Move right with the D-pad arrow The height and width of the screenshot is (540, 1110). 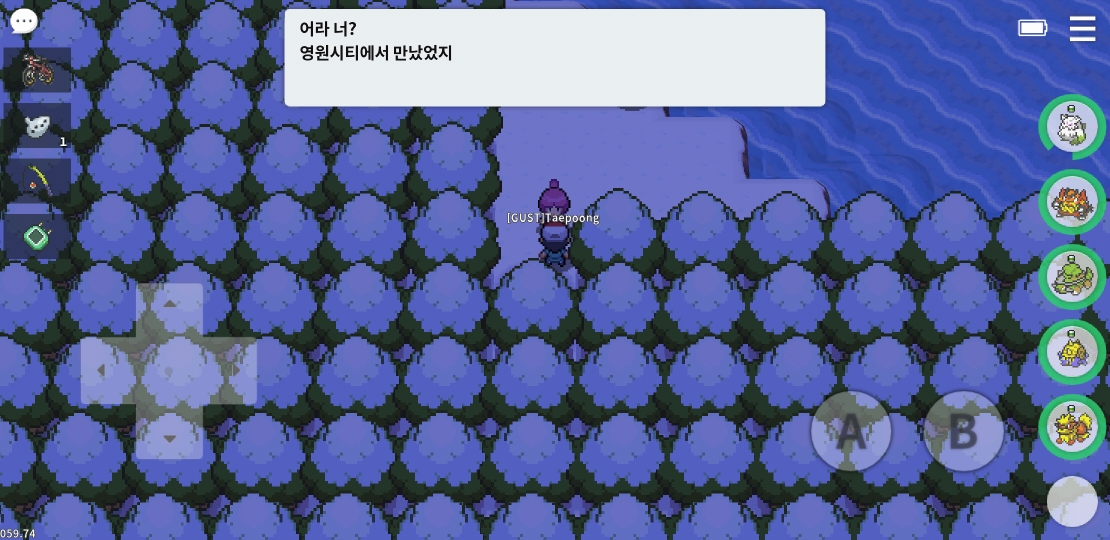tap(236, 371)
